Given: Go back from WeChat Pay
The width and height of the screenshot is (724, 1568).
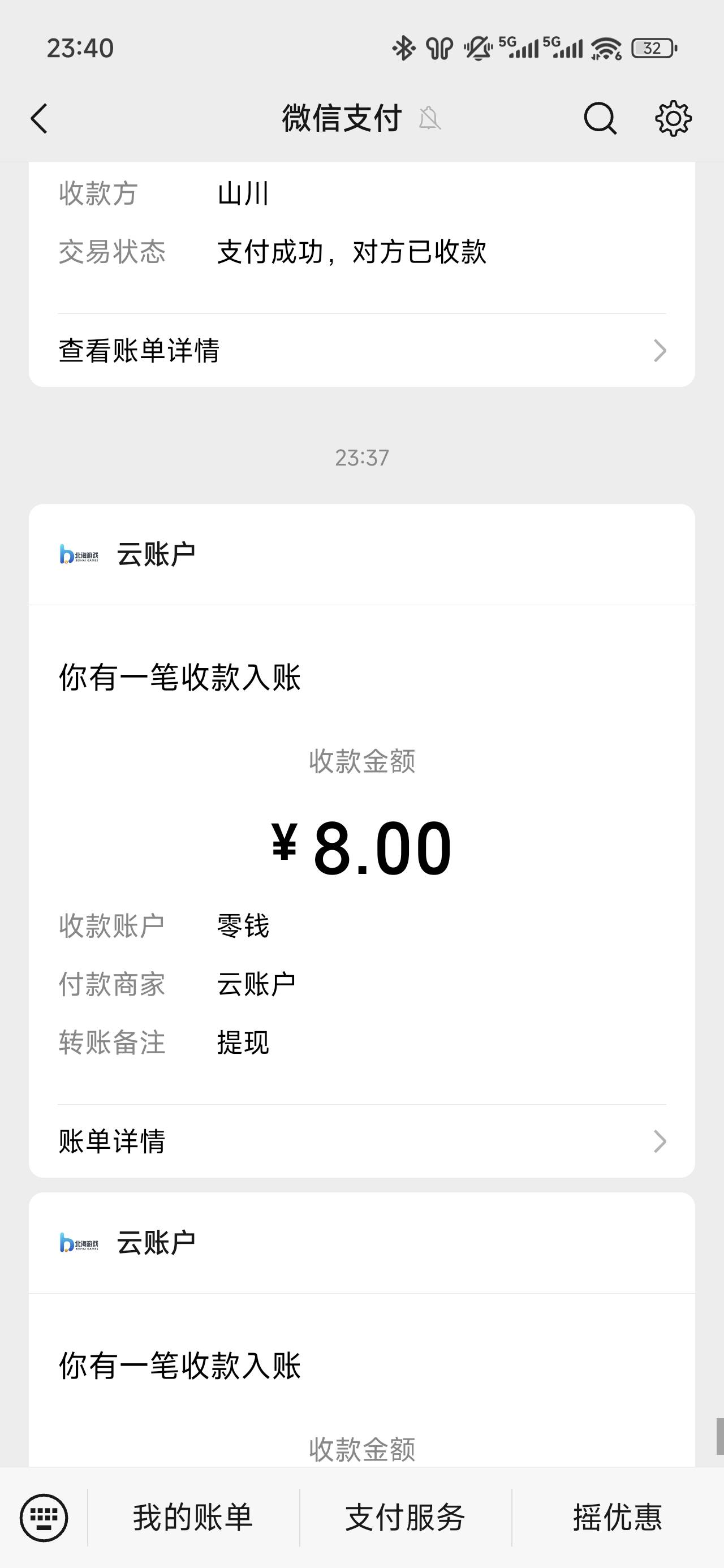Looking at the screenshot, I should coord(40,118).
